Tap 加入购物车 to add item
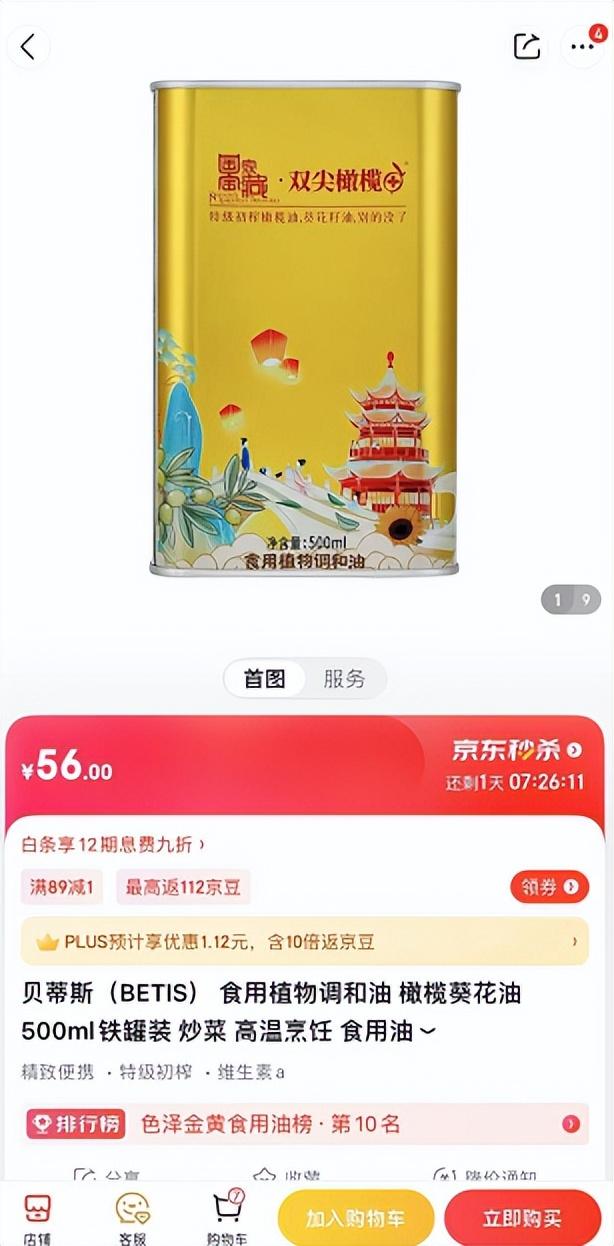Image resolution: width=614 pixels, height=1246 pixels. coord(356,1219)
